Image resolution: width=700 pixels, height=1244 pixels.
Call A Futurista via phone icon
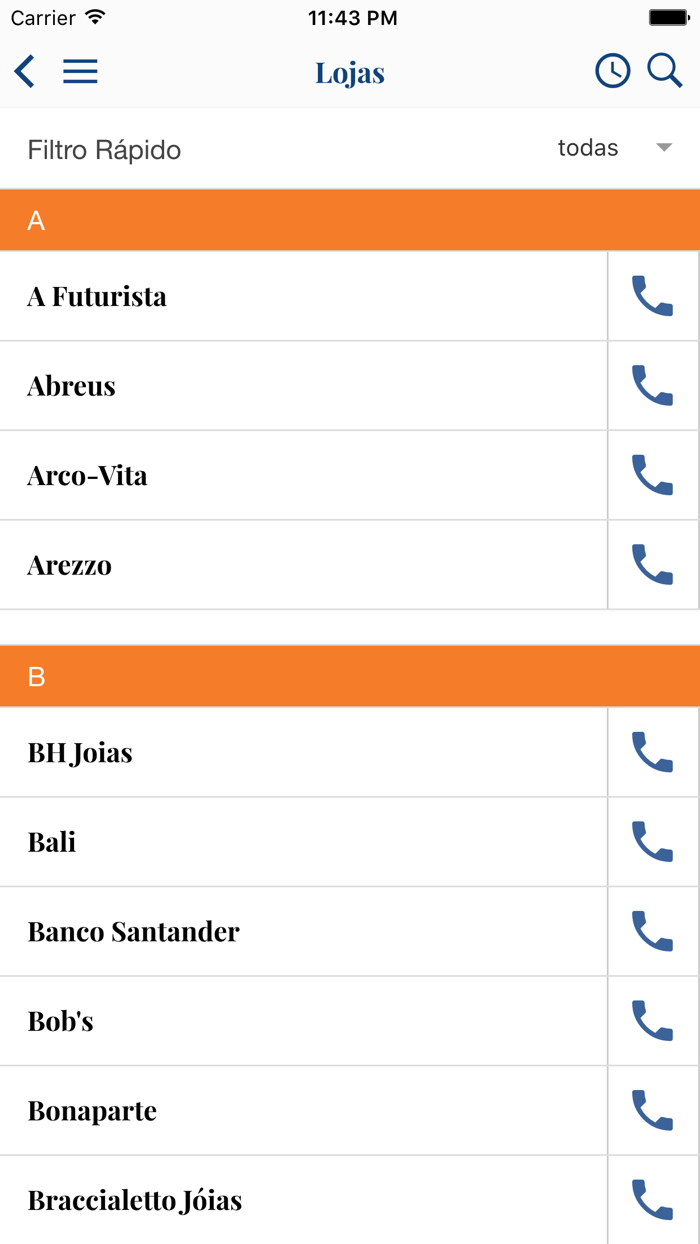pyautogui.click(x=653, y=296)
